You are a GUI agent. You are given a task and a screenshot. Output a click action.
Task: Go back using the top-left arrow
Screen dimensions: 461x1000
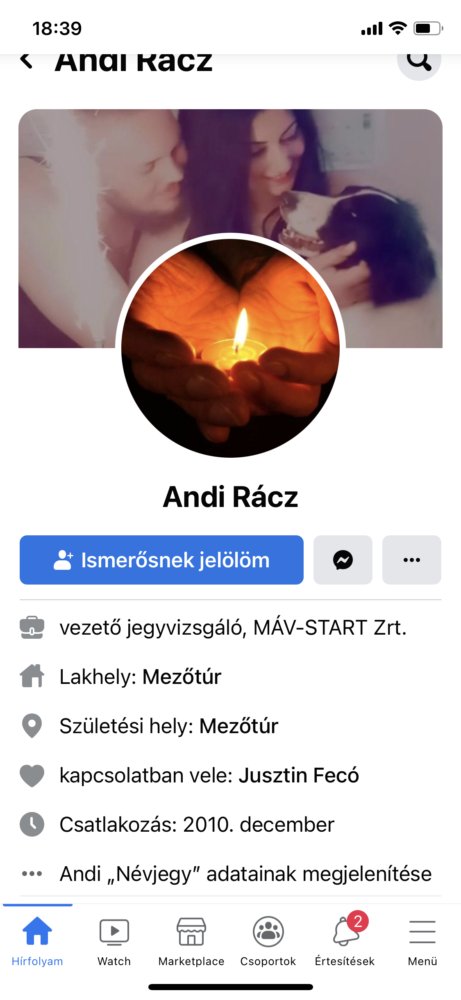[x=26, y=61]
